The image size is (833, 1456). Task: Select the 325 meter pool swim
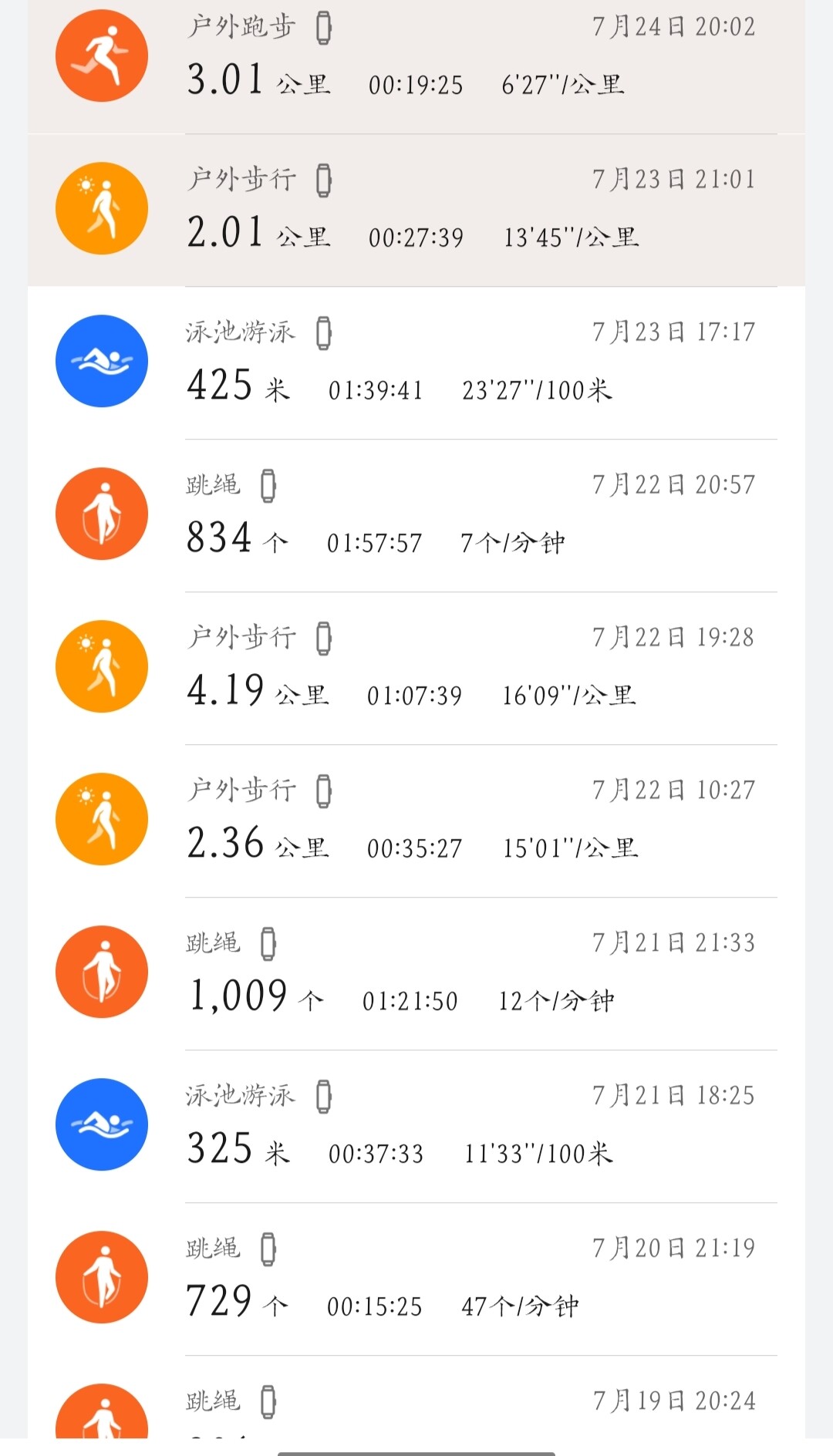(416, 1126)
